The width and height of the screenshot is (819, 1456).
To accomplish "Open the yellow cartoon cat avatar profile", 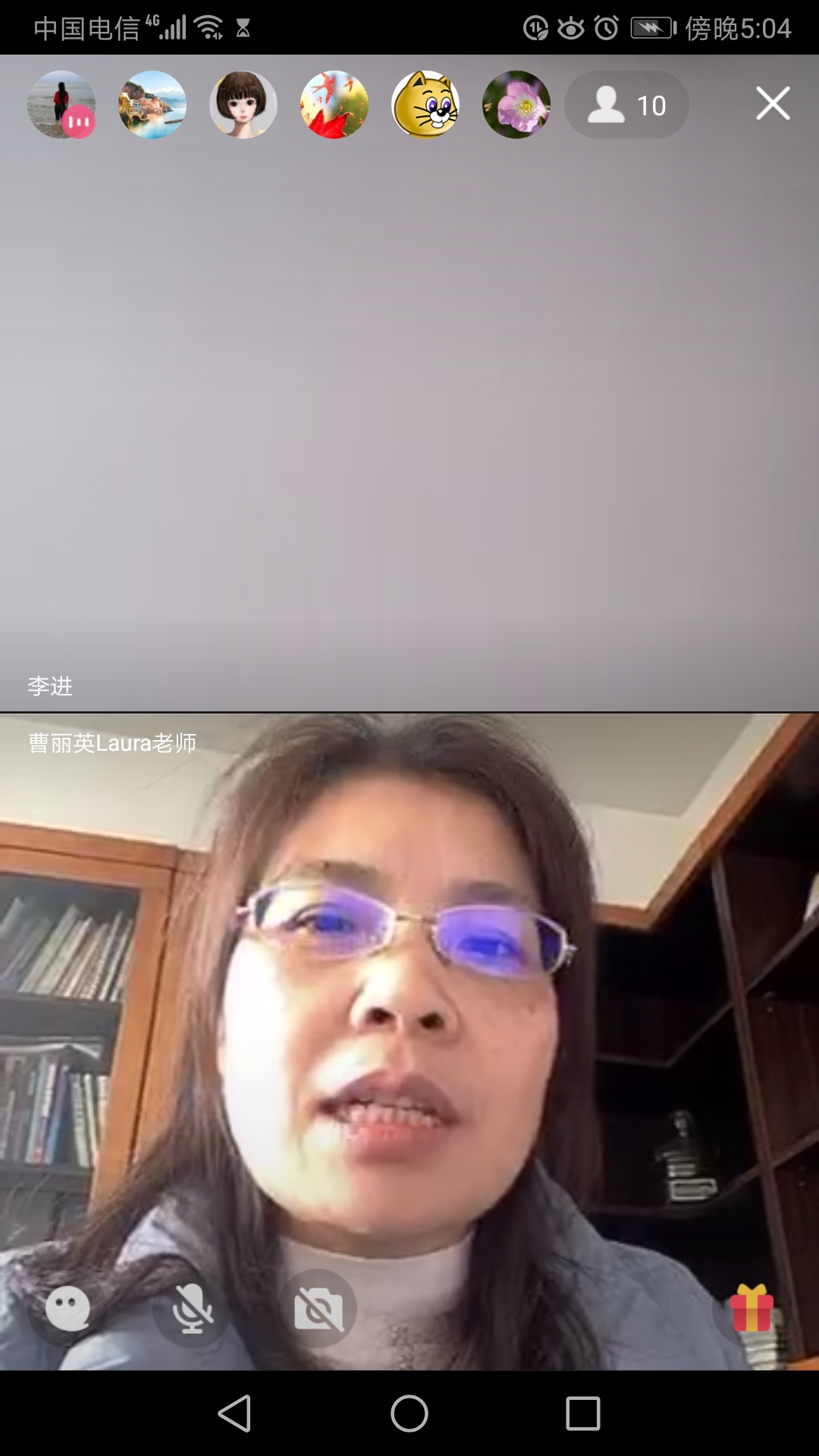I will point(425,105).
